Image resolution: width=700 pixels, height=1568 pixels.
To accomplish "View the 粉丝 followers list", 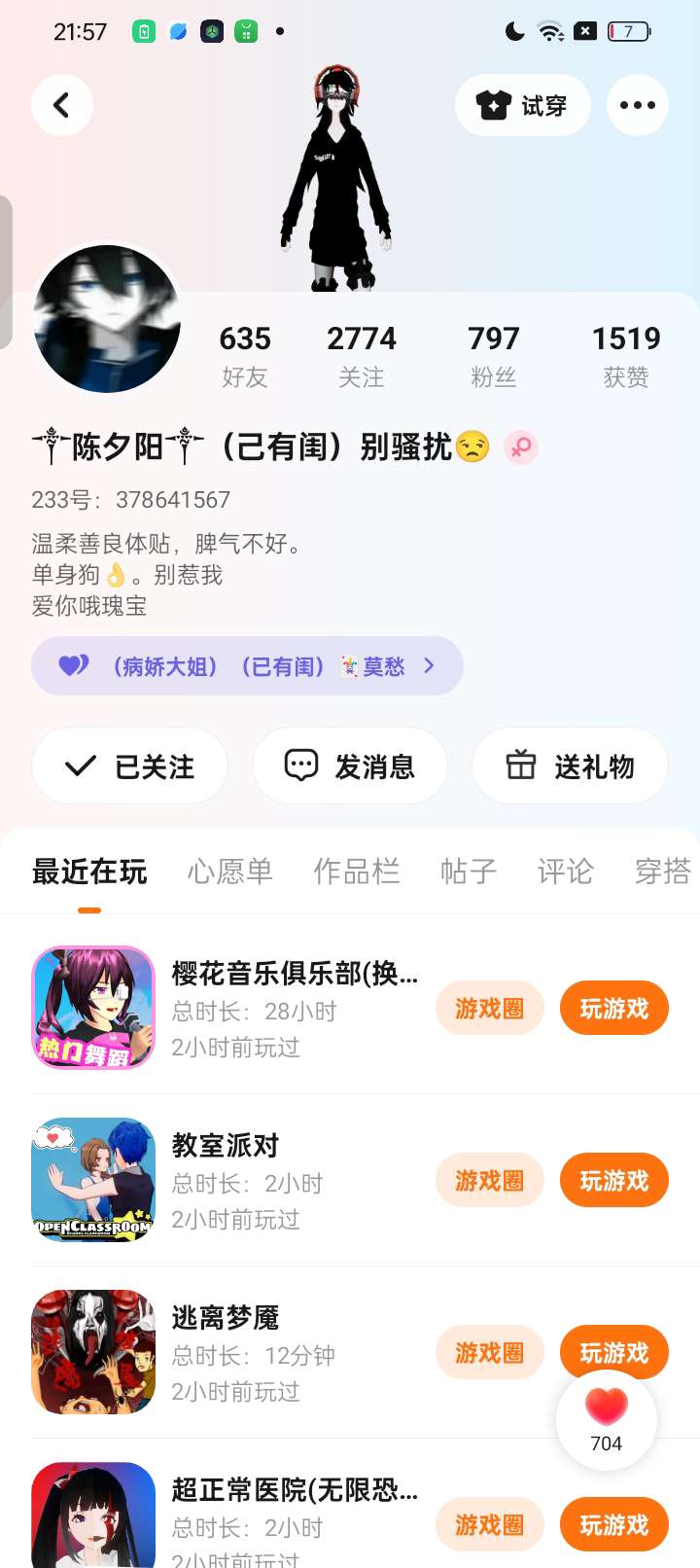I will click(x=493, y=356).
